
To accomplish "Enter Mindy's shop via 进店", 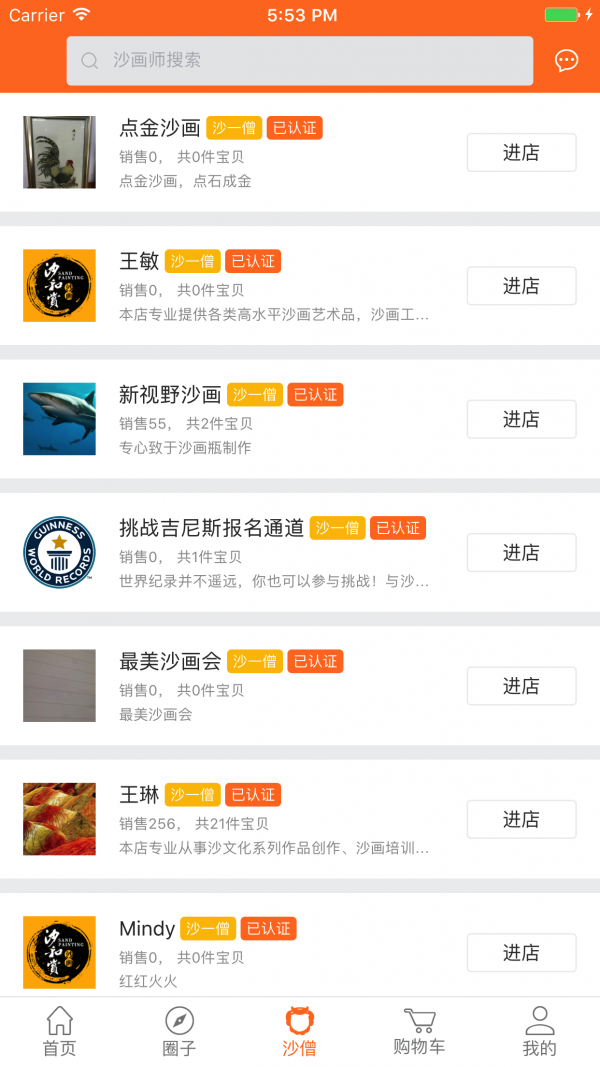I will click(521, 953).
